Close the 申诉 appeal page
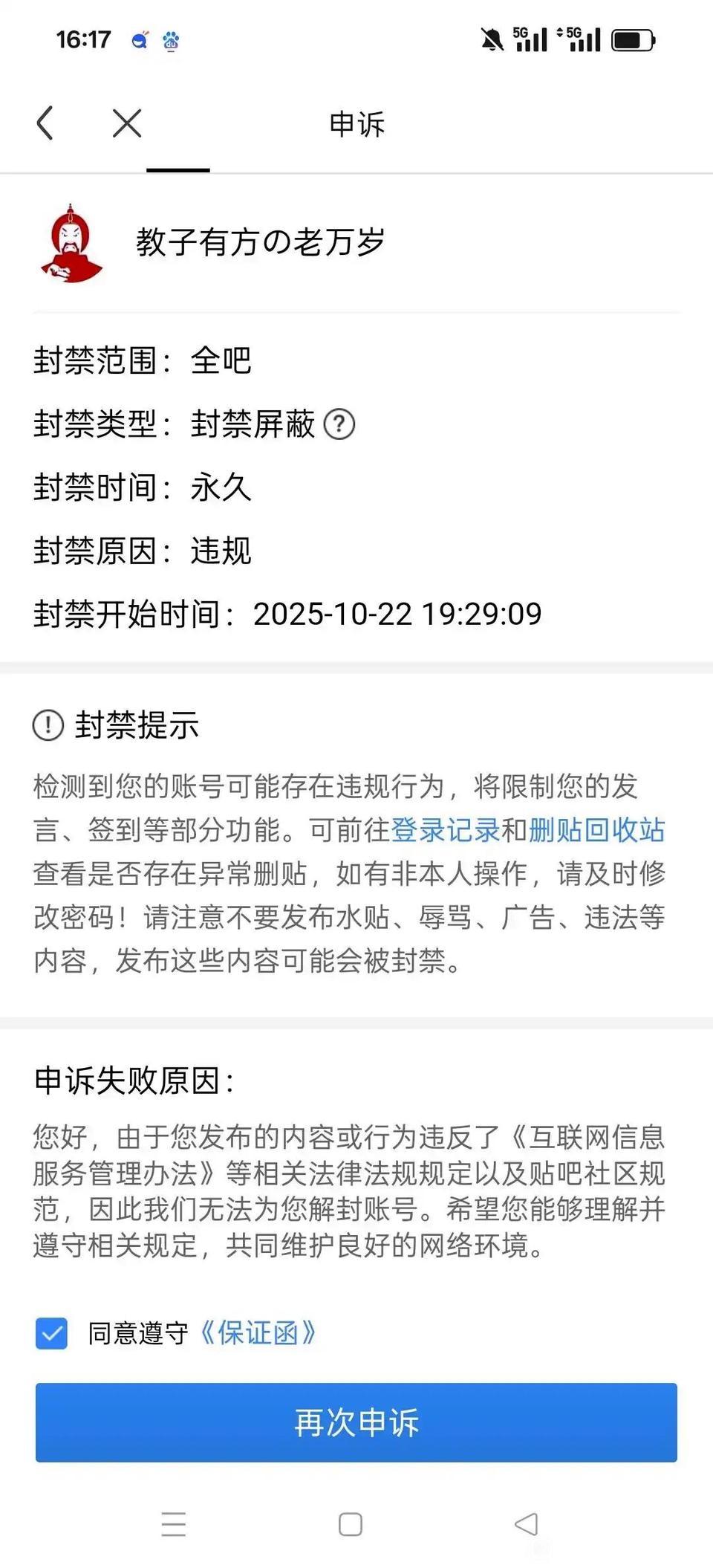 (127, 123)
